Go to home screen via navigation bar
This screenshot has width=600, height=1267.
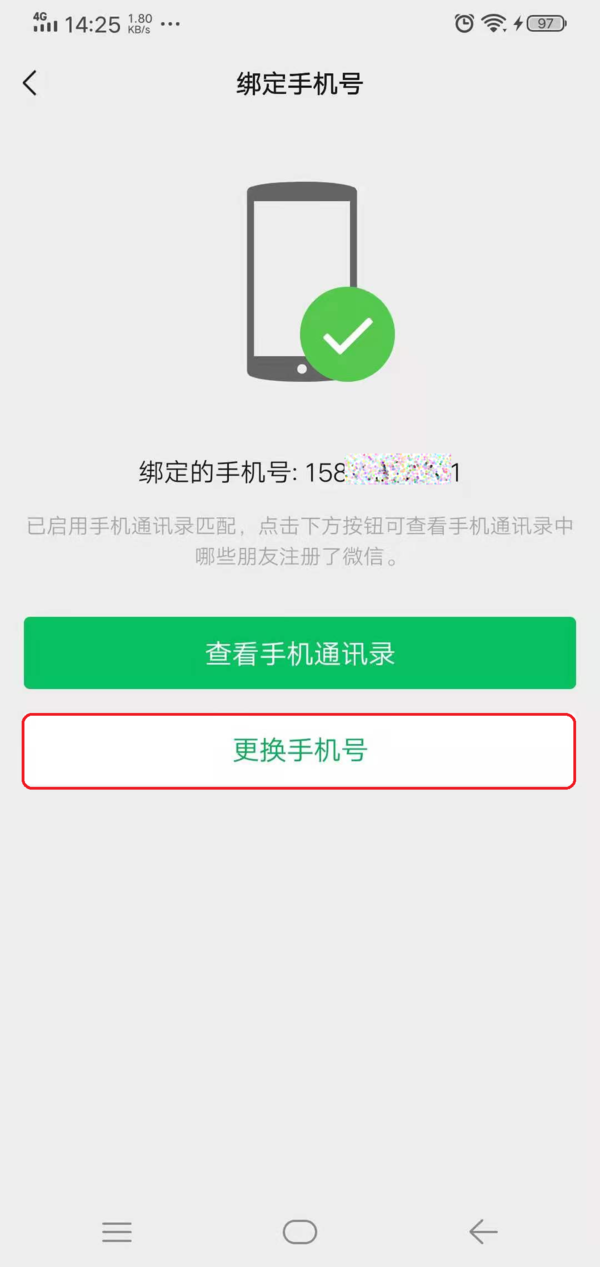(300, 1232)
